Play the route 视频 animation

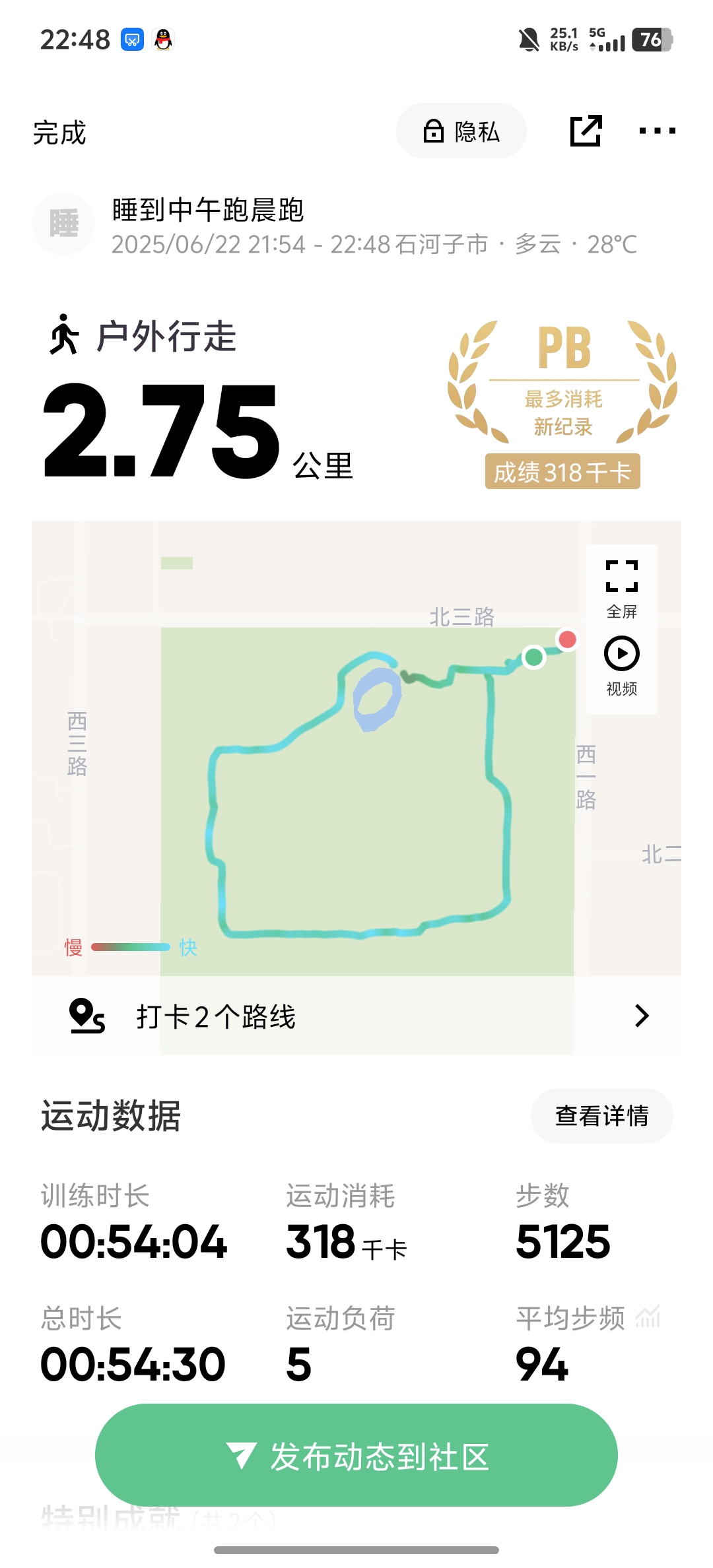(x=621, y=665)
